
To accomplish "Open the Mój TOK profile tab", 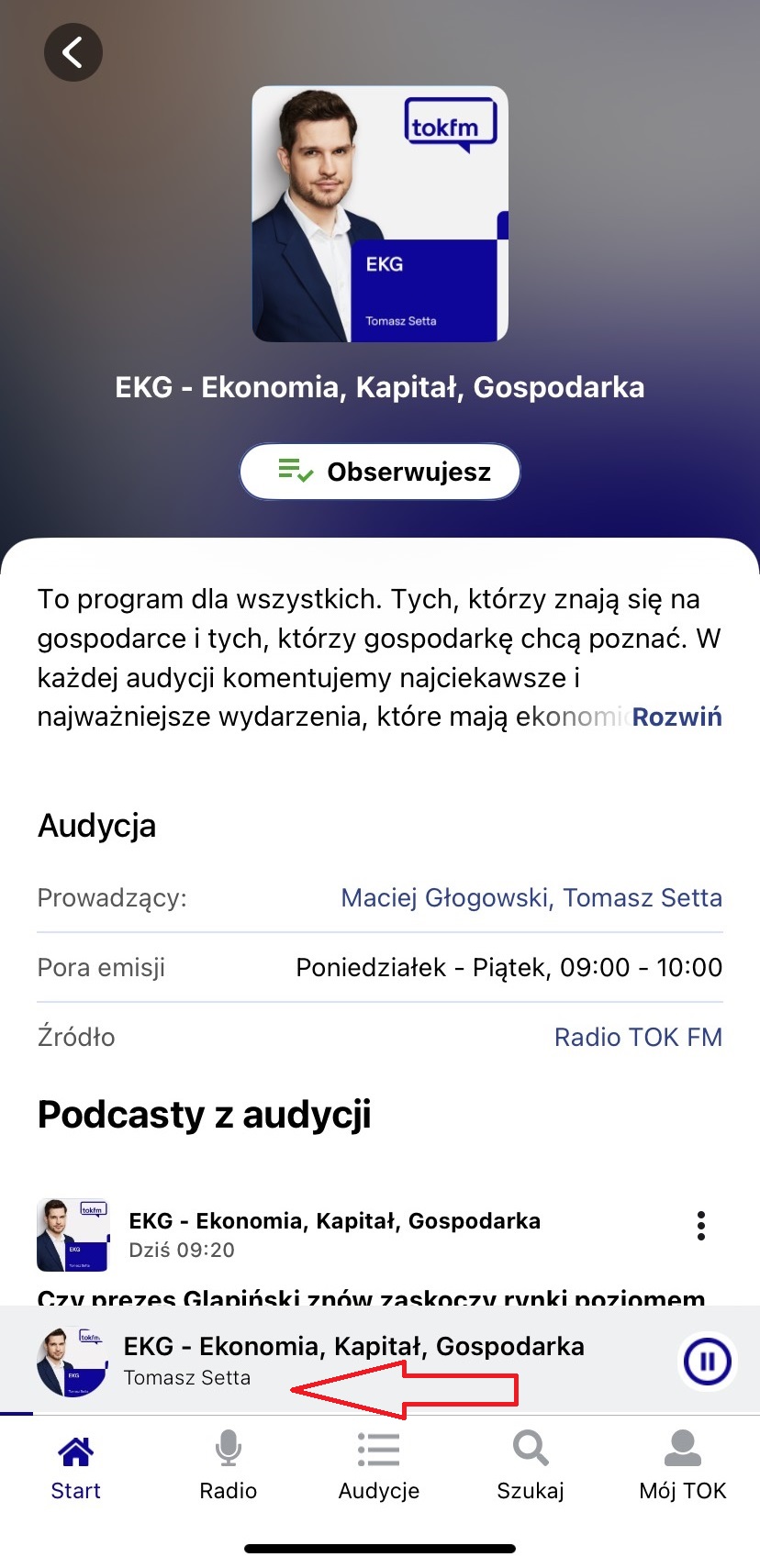I will tap(682, 1468).
